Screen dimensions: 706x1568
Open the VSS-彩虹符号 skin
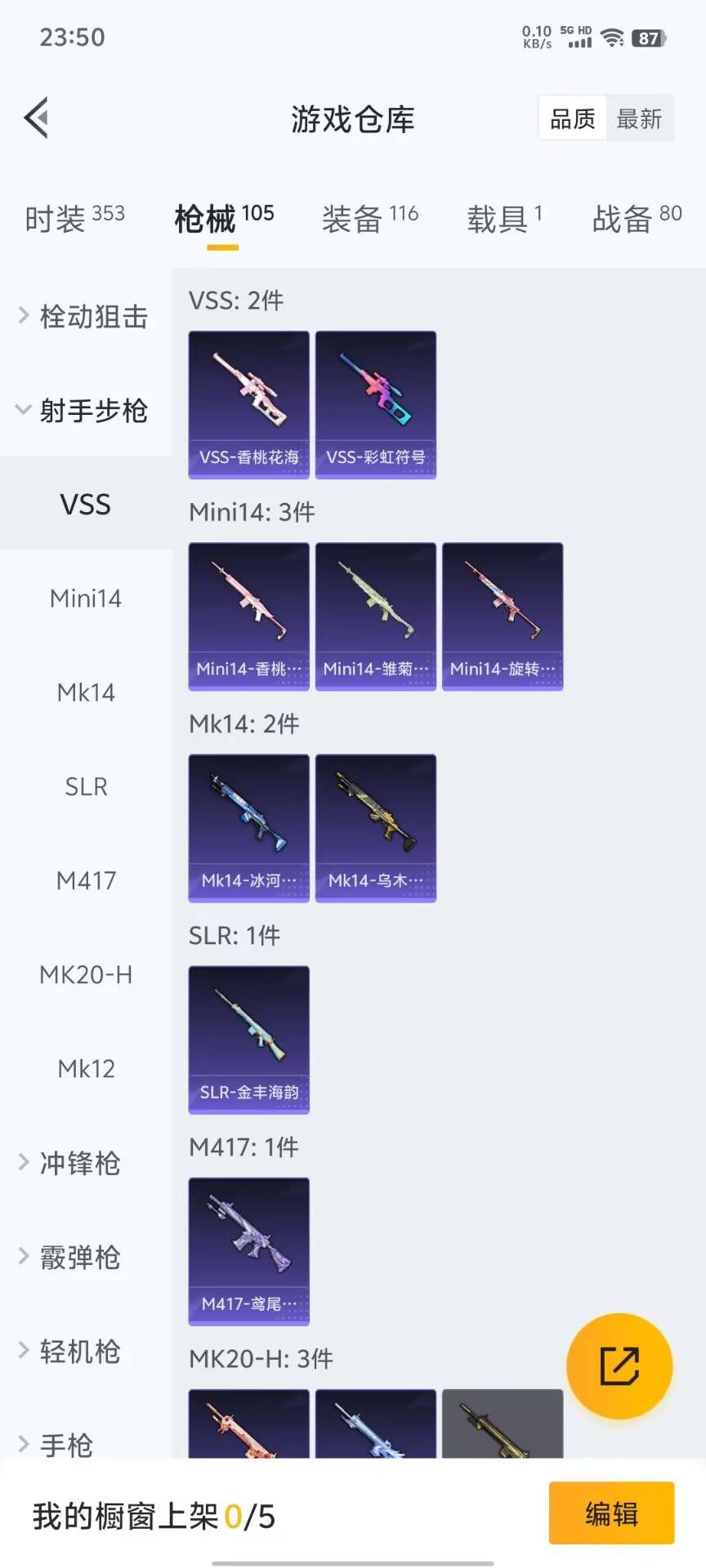[376, 404]
